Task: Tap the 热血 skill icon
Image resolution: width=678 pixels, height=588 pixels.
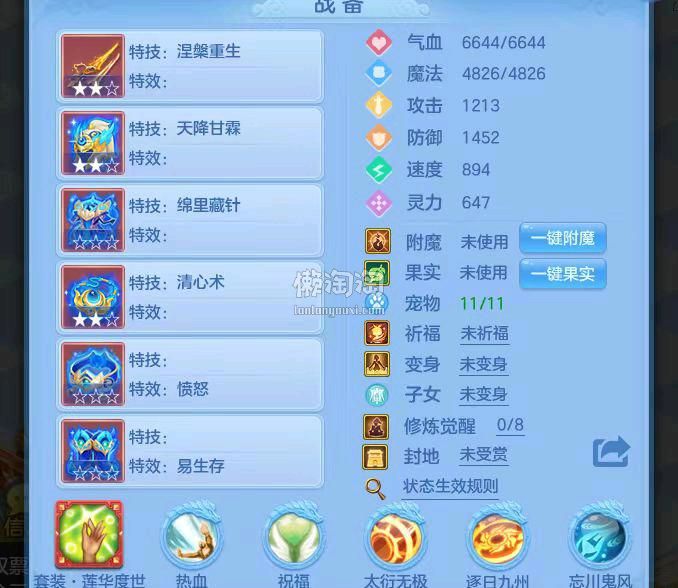Action: [x=192, y=537]
